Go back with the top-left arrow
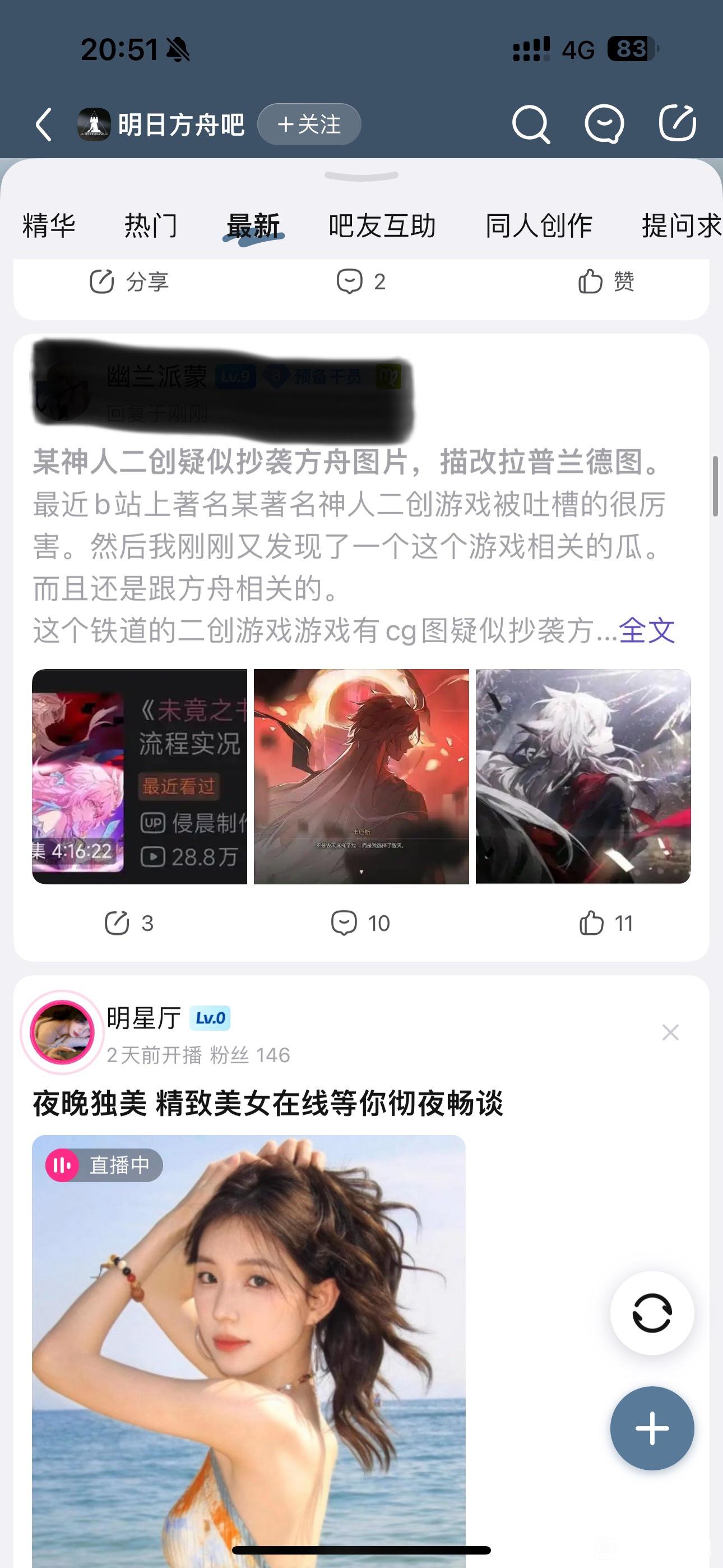Image resolution: width=723 pixels, height=1568 pixels. coord(44,125)
